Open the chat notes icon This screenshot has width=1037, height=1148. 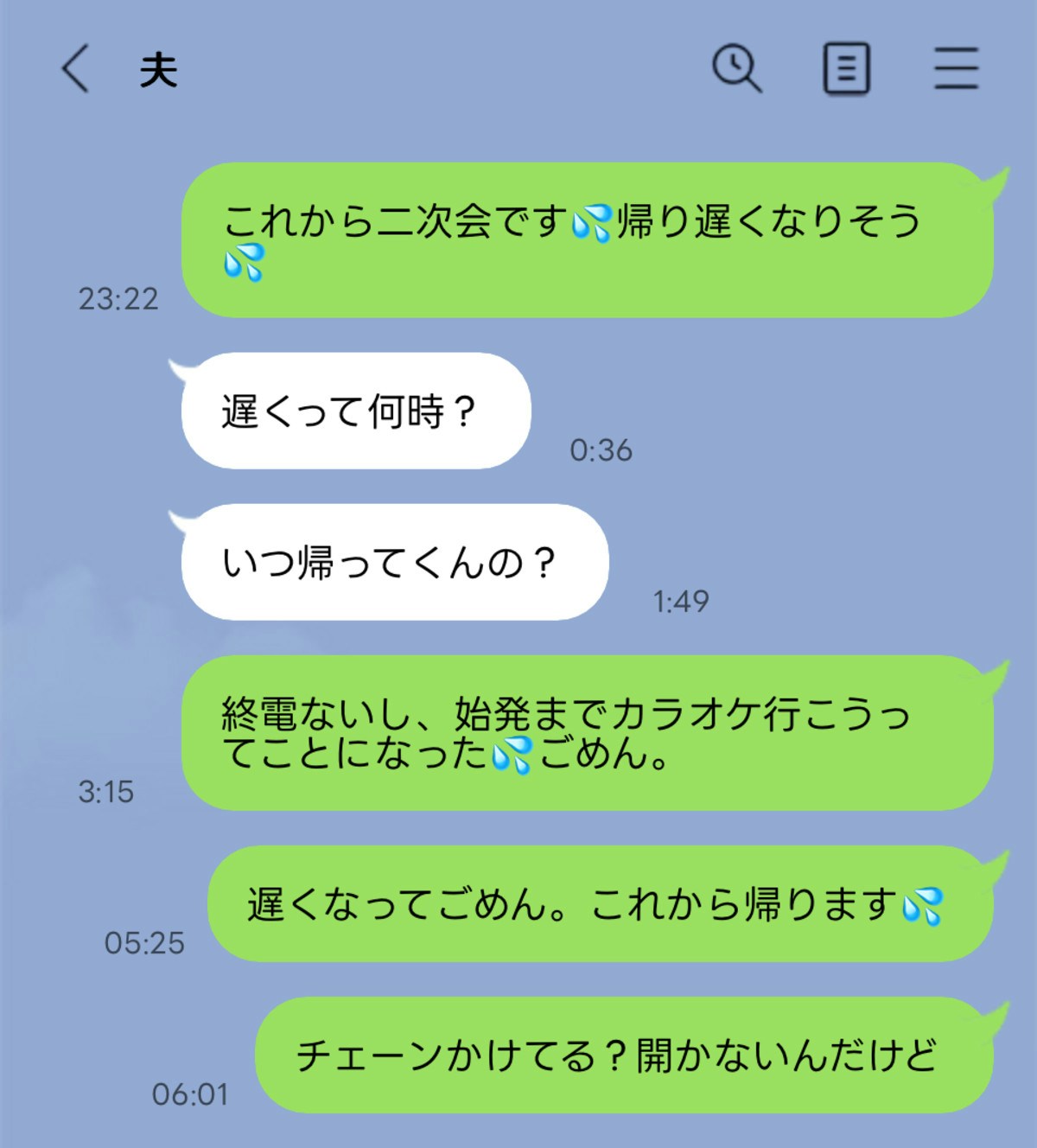(846, 68)
